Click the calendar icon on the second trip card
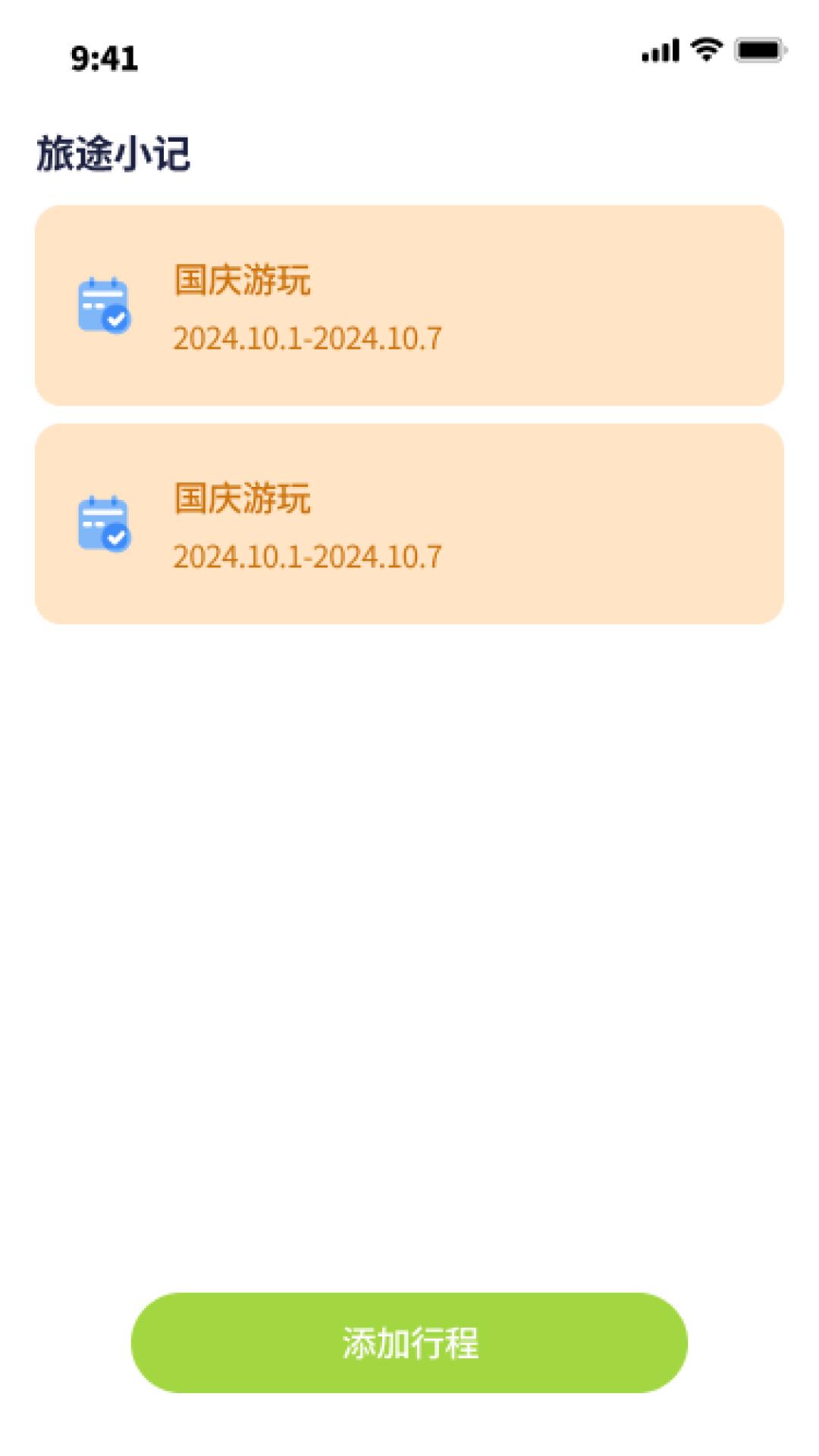This screenshot has width=819, height=1456. pyautogui.click(x=104, y=523)
